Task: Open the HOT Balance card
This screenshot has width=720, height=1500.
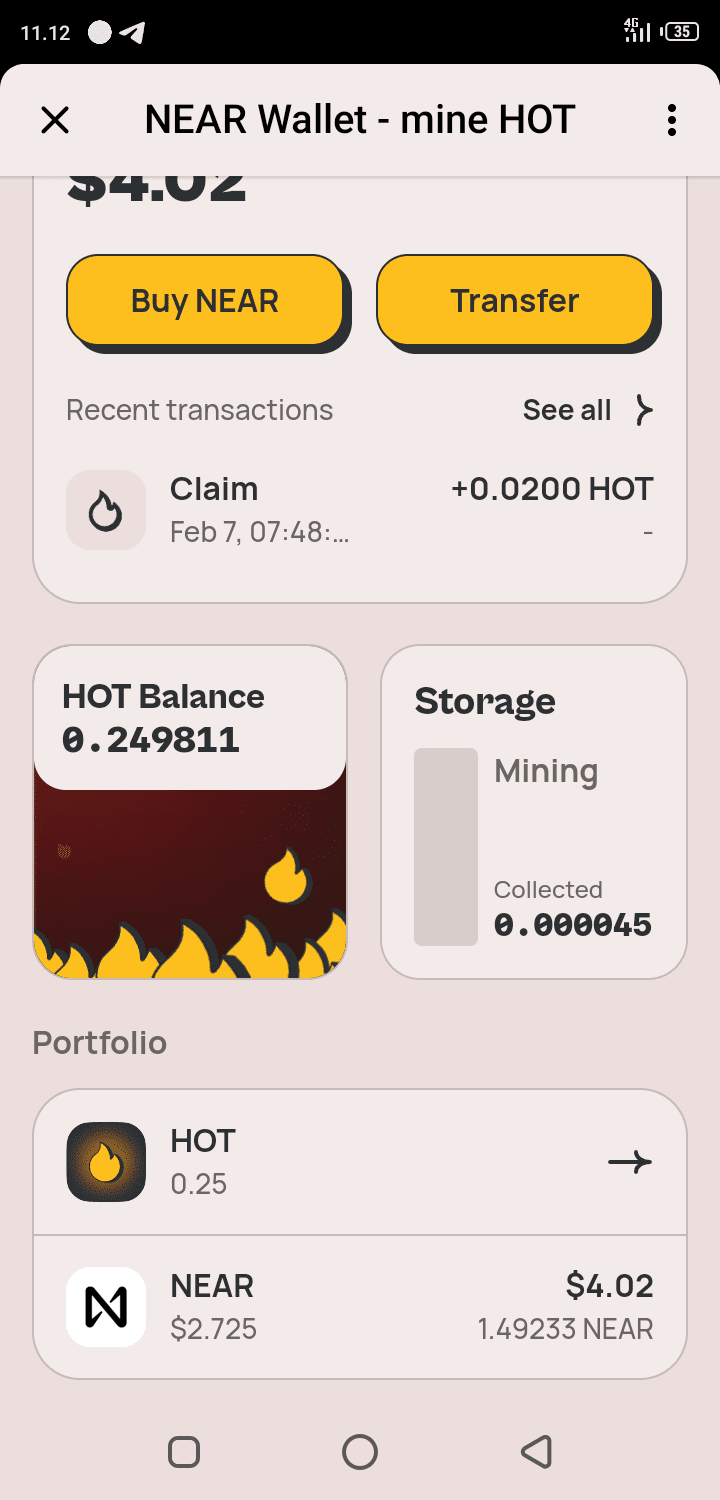Action: click(x=190, y=812)
